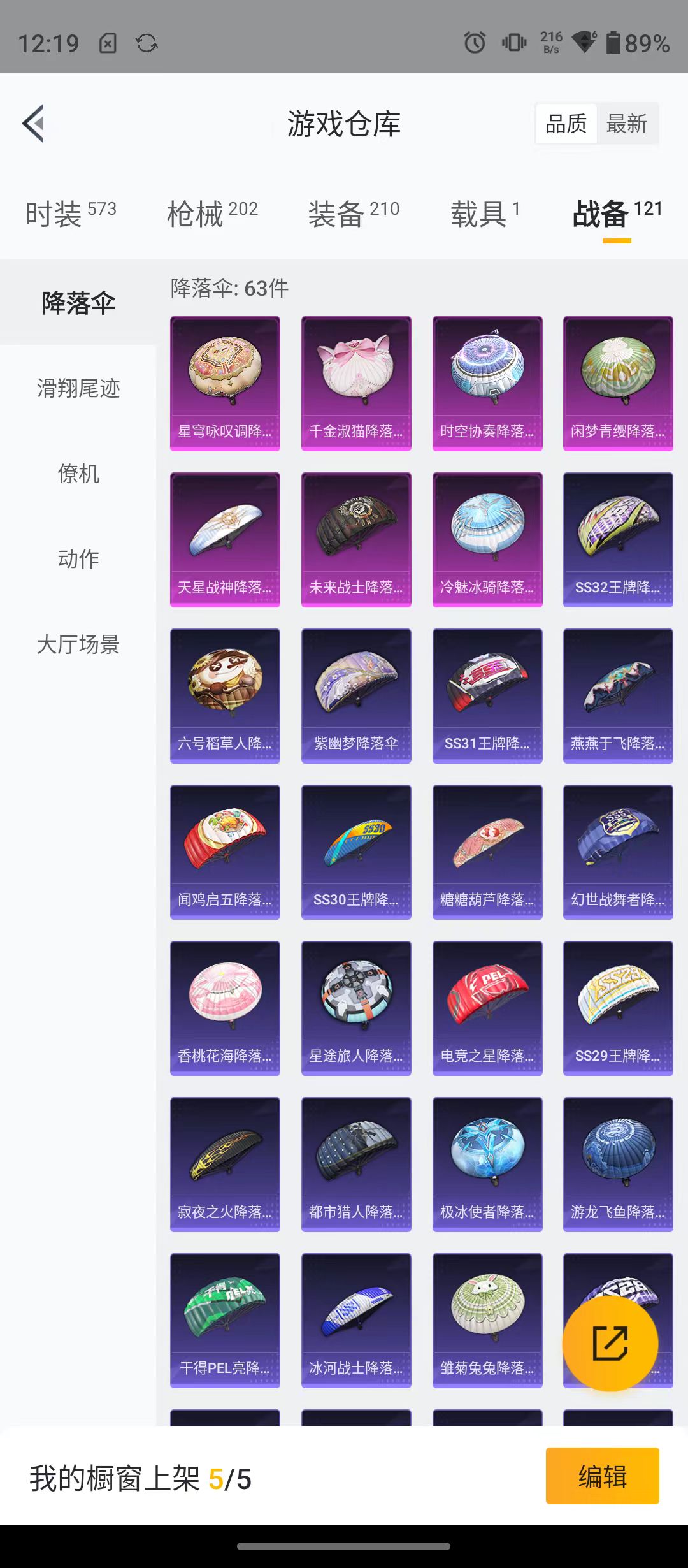Open the SS32王牌 parachute card

coord(618,540)
